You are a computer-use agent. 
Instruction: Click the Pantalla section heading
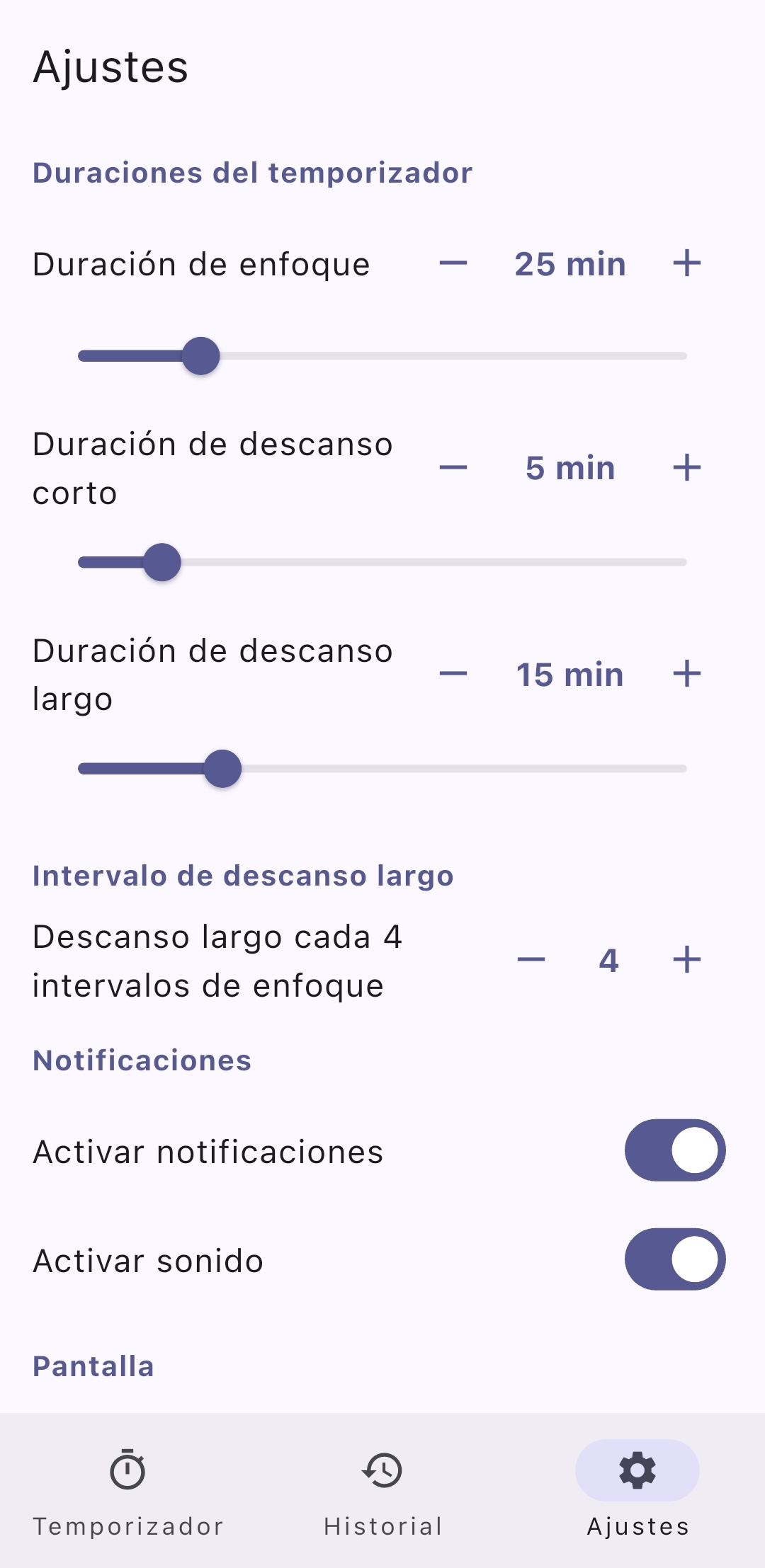pos(93,1366)
